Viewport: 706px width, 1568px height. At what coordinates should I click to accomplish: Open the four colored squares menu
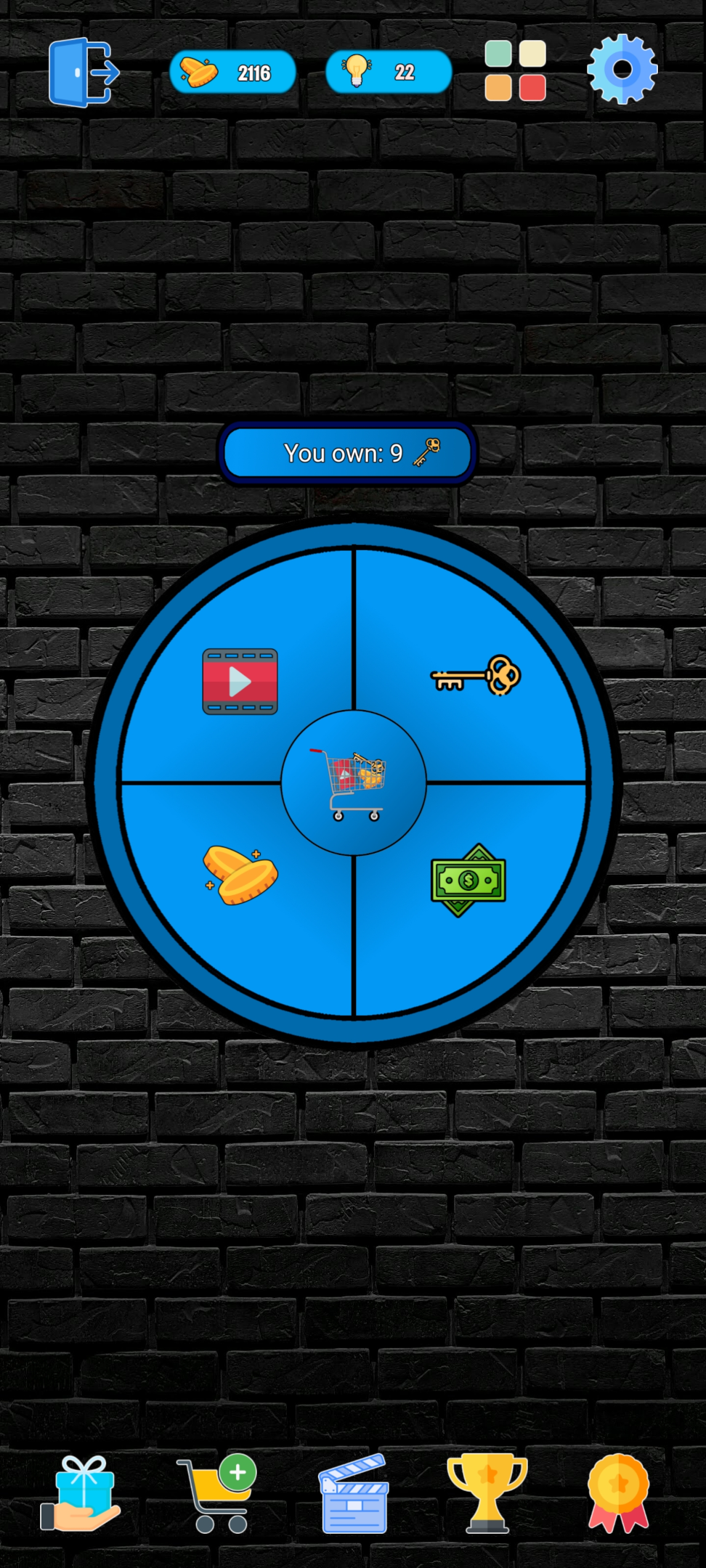[x=515, y=70]
